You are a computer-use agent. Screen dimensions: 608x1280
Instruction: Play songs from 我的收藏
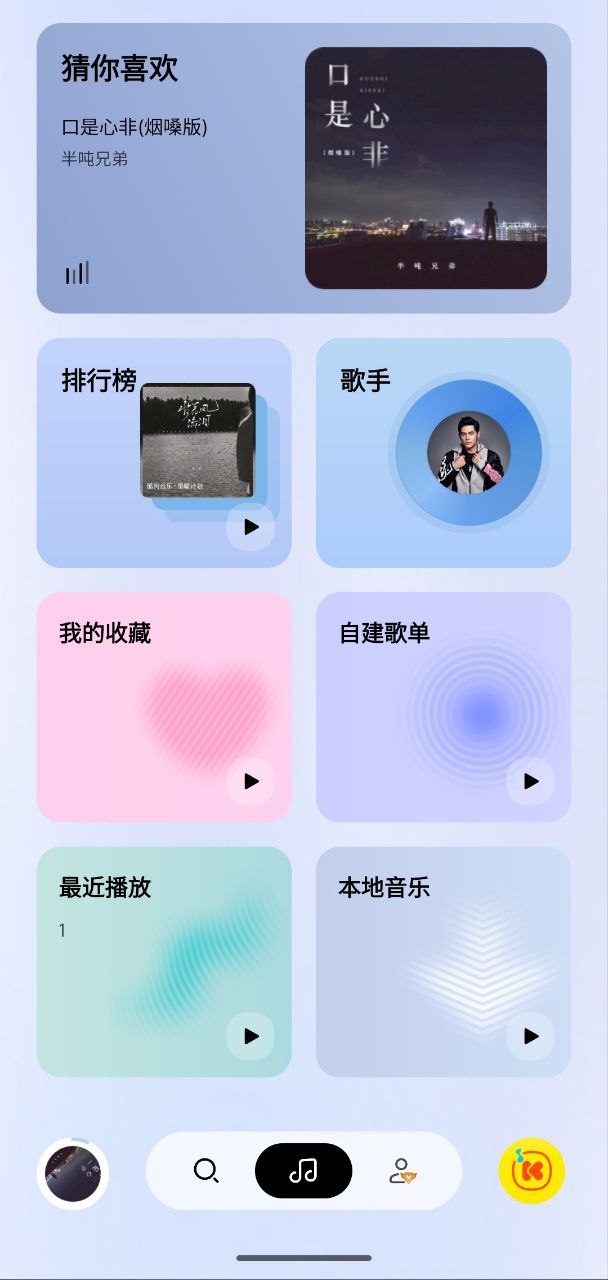tap(250, 781)
